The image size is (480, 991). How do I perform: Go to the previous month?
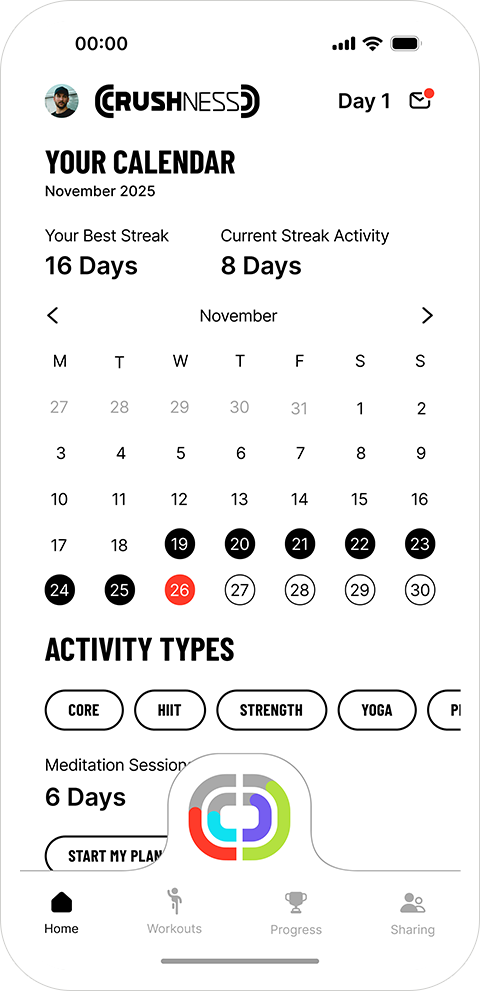pos(53,315)
